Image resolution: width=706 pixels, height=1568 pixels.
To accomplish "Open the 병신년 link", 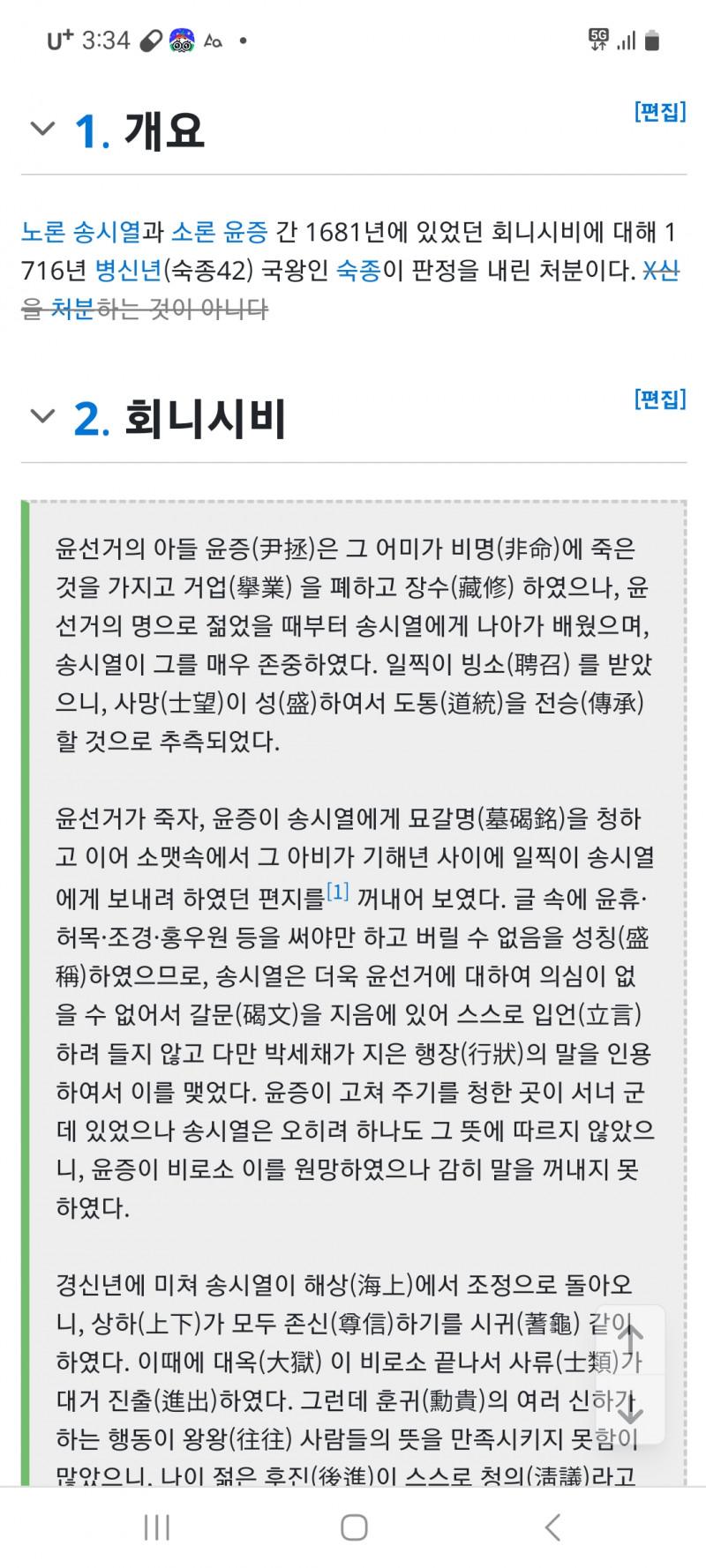I will click(x=128, y=271).
